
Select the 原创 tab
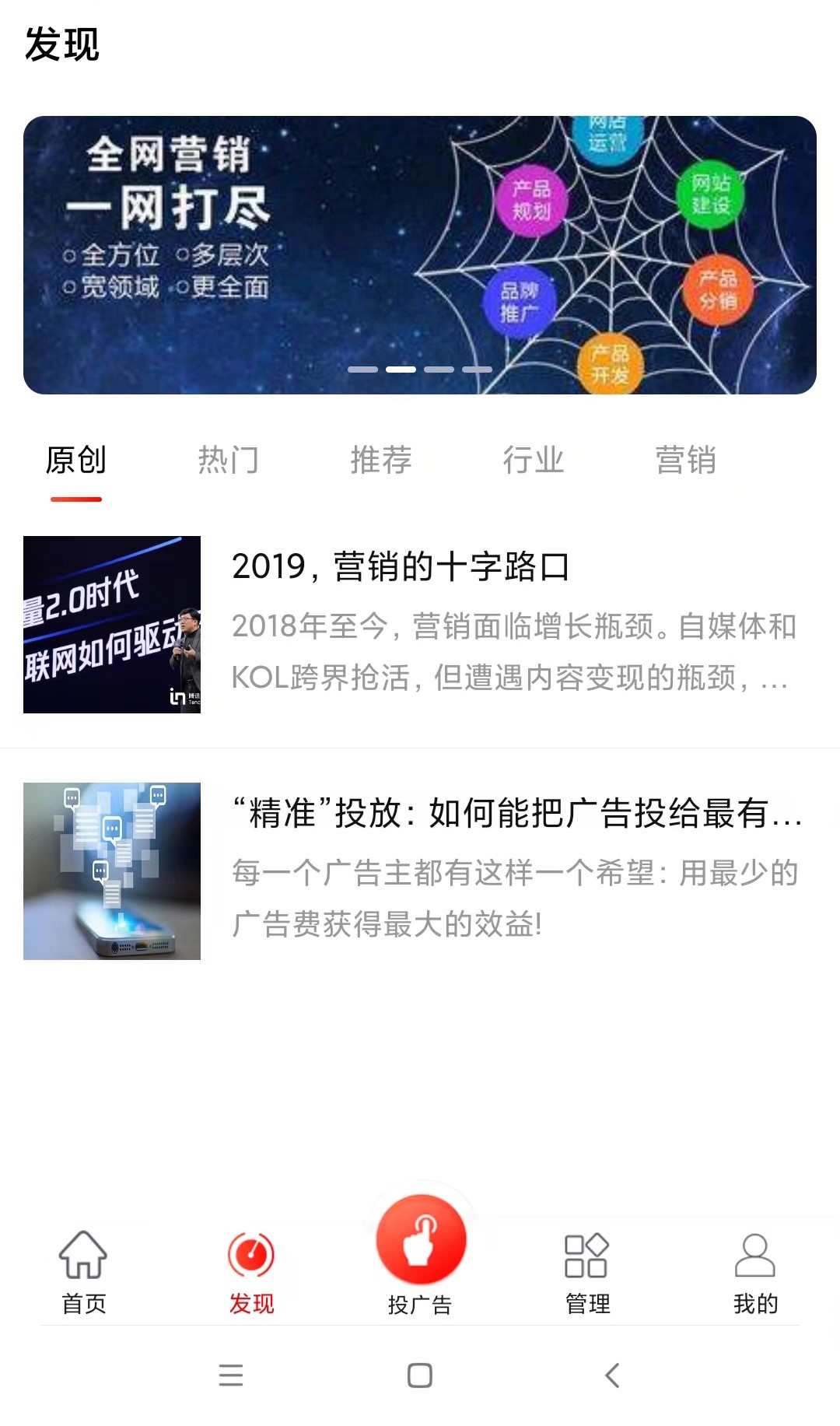[x=76, y=460]
